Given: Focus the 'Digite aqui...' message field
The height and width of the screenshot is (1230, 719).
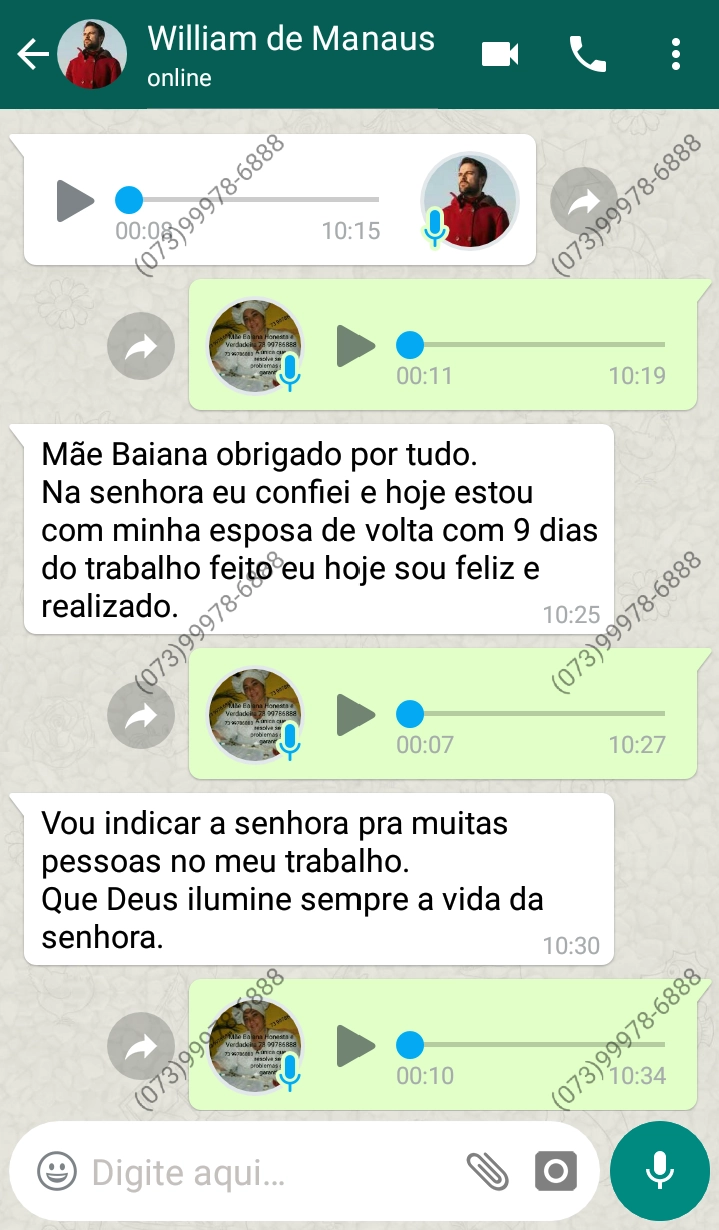Looking at the screenshot, I should [x=260, y=1172].
